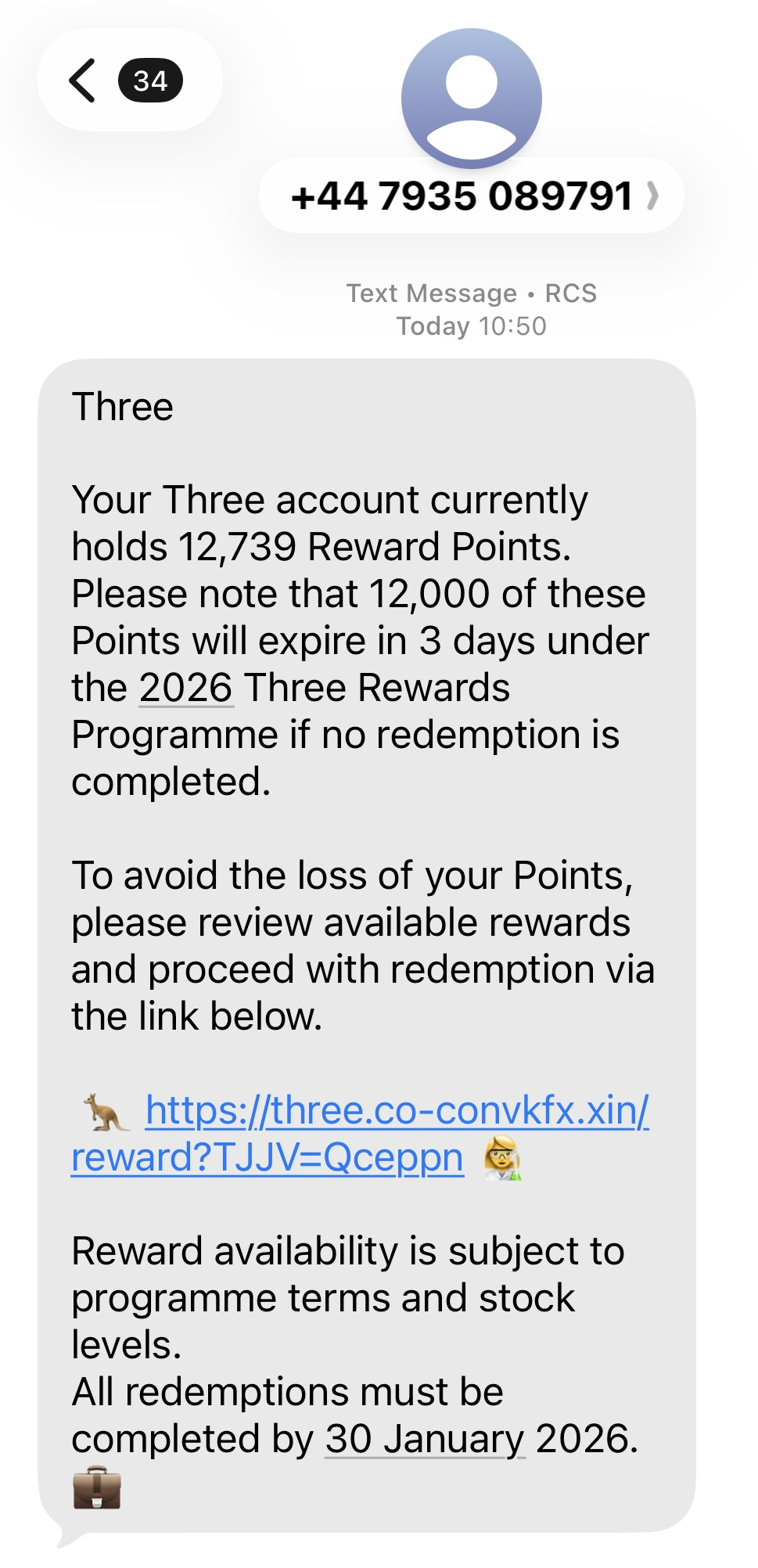Tap the underlined 2026 in the message
This screenshot has height=1568, width=758.
[x=186, y=688]
